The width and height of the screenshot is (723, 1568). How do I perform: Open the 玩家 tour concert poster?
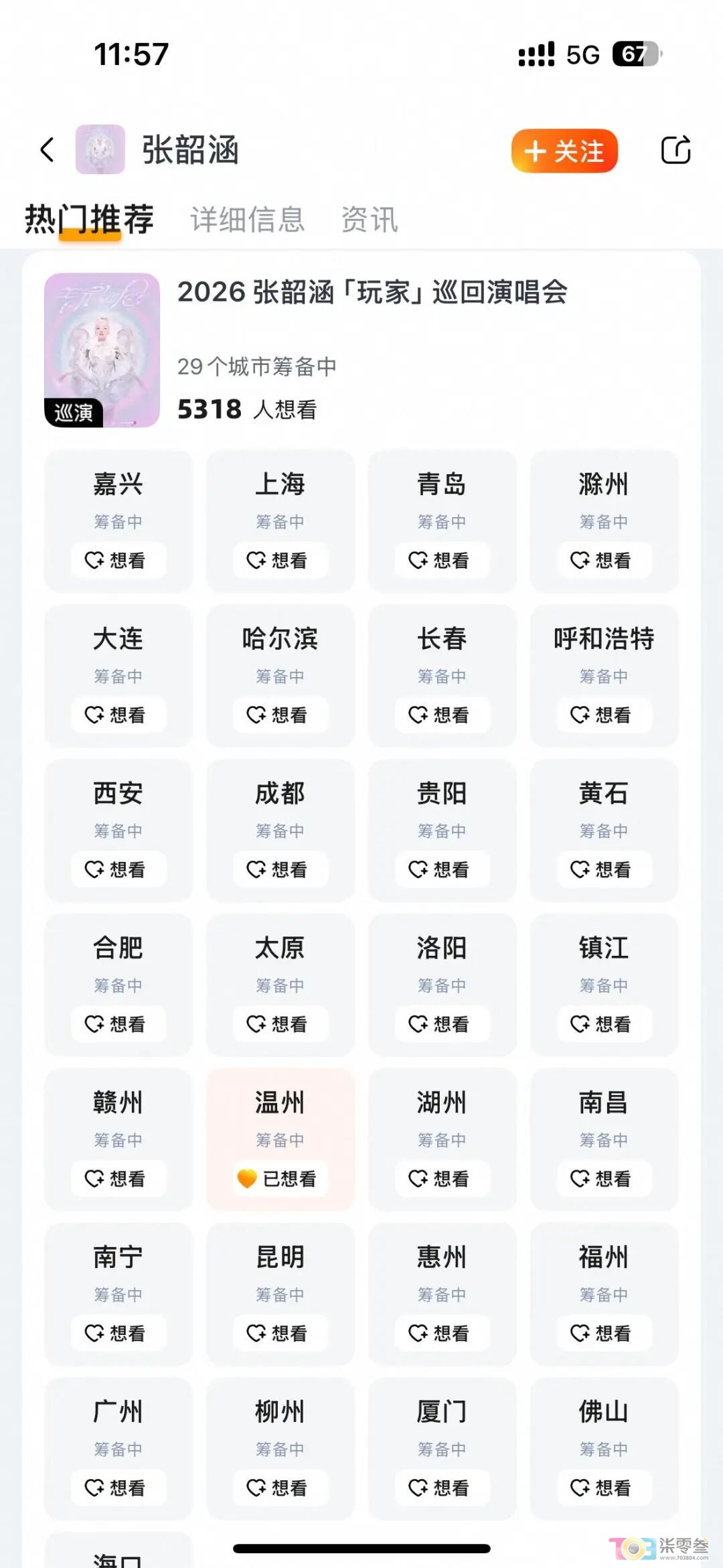[x=102, y=350]
